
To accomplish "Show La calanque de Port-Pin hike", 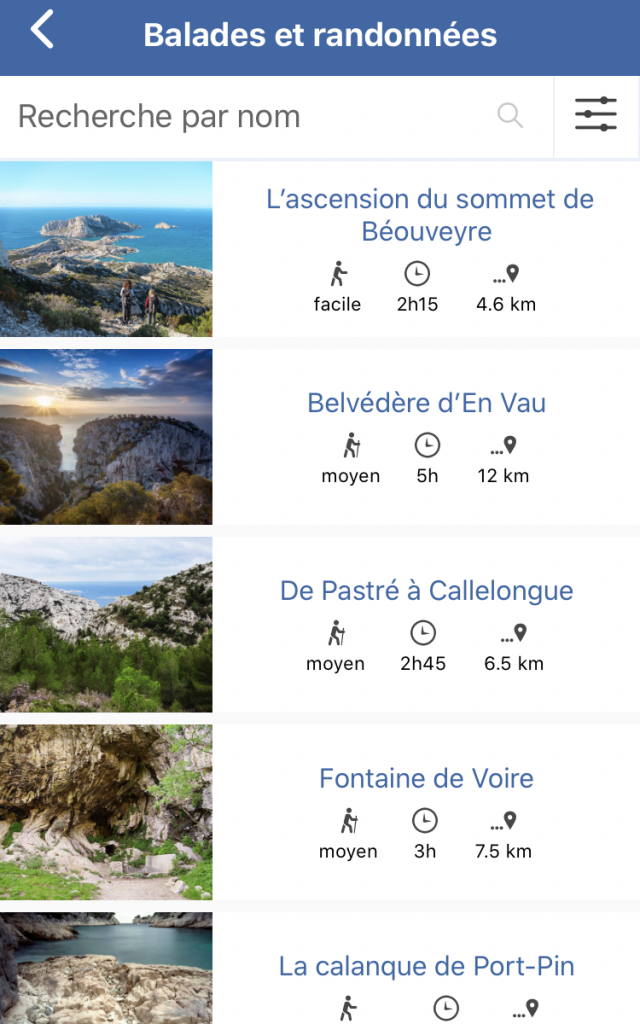I will (x=426, y=966).
